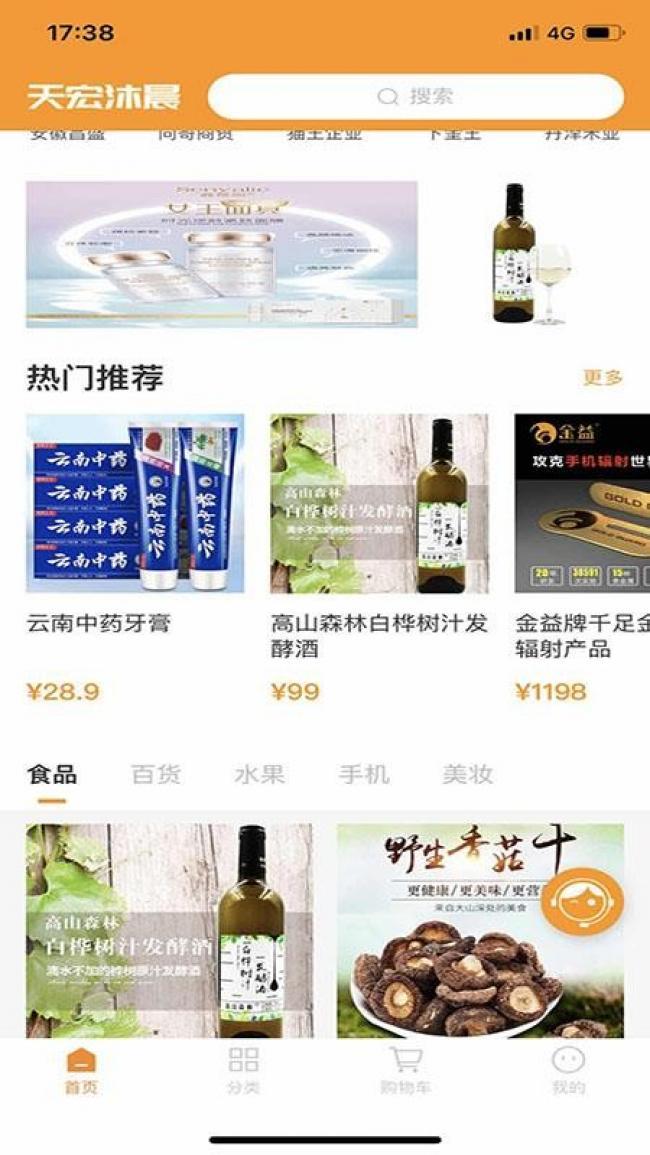Open 更多 next to 热门推荐
The width and height of the screenshot is (650, 1155).
[603, 378]
